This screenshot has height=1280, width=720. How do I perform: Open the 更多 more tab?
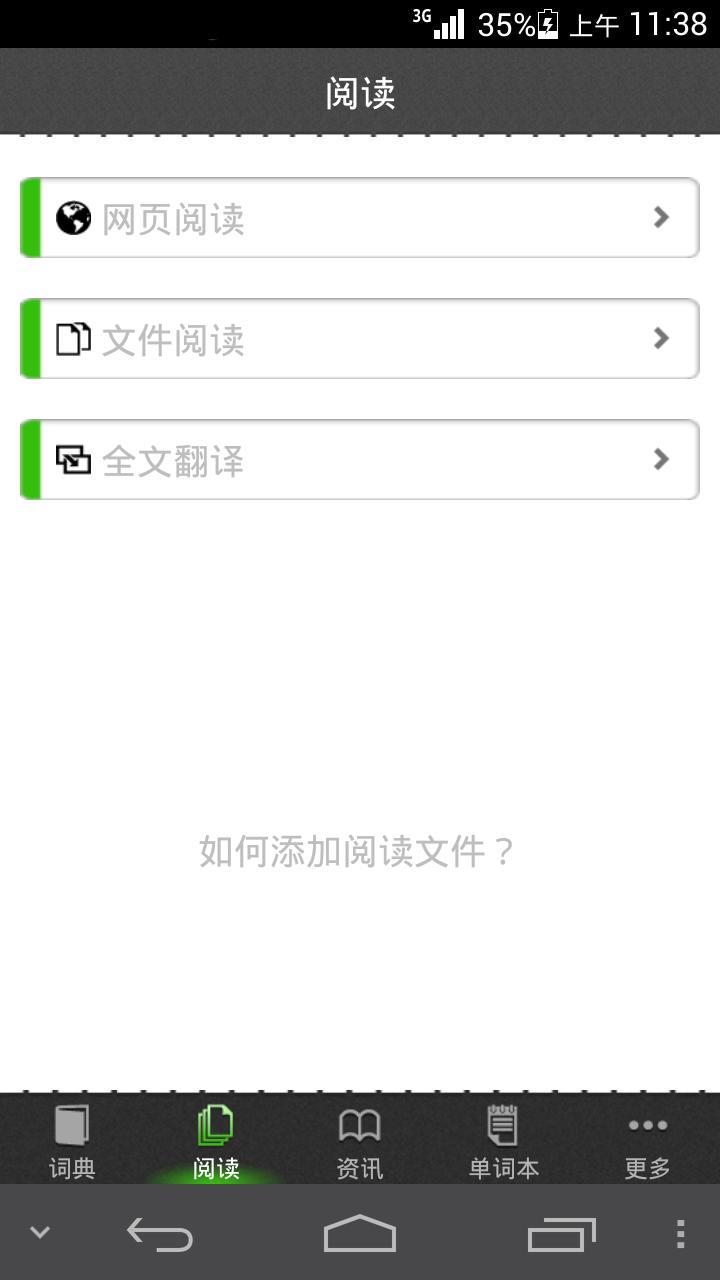pyautogui.click(x=648, y=1141)
